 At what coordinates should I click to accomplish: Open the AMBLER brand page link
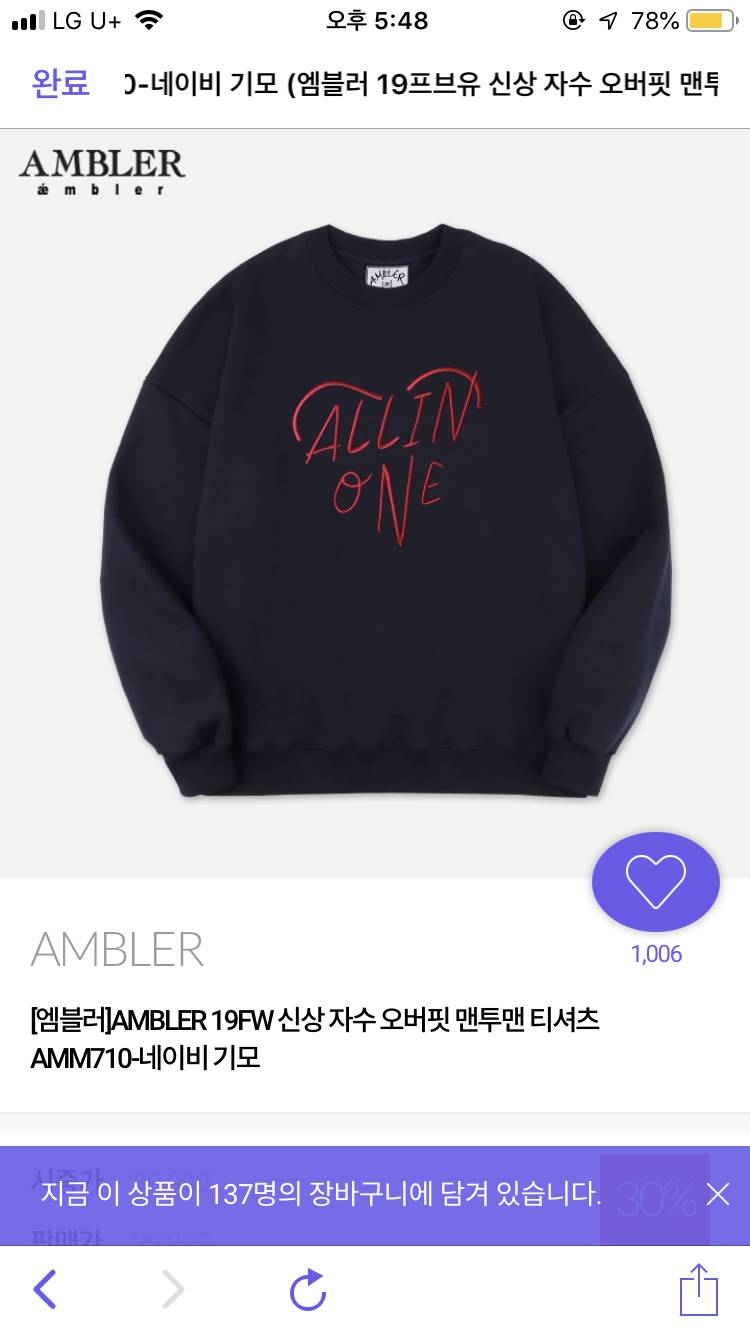117,949
